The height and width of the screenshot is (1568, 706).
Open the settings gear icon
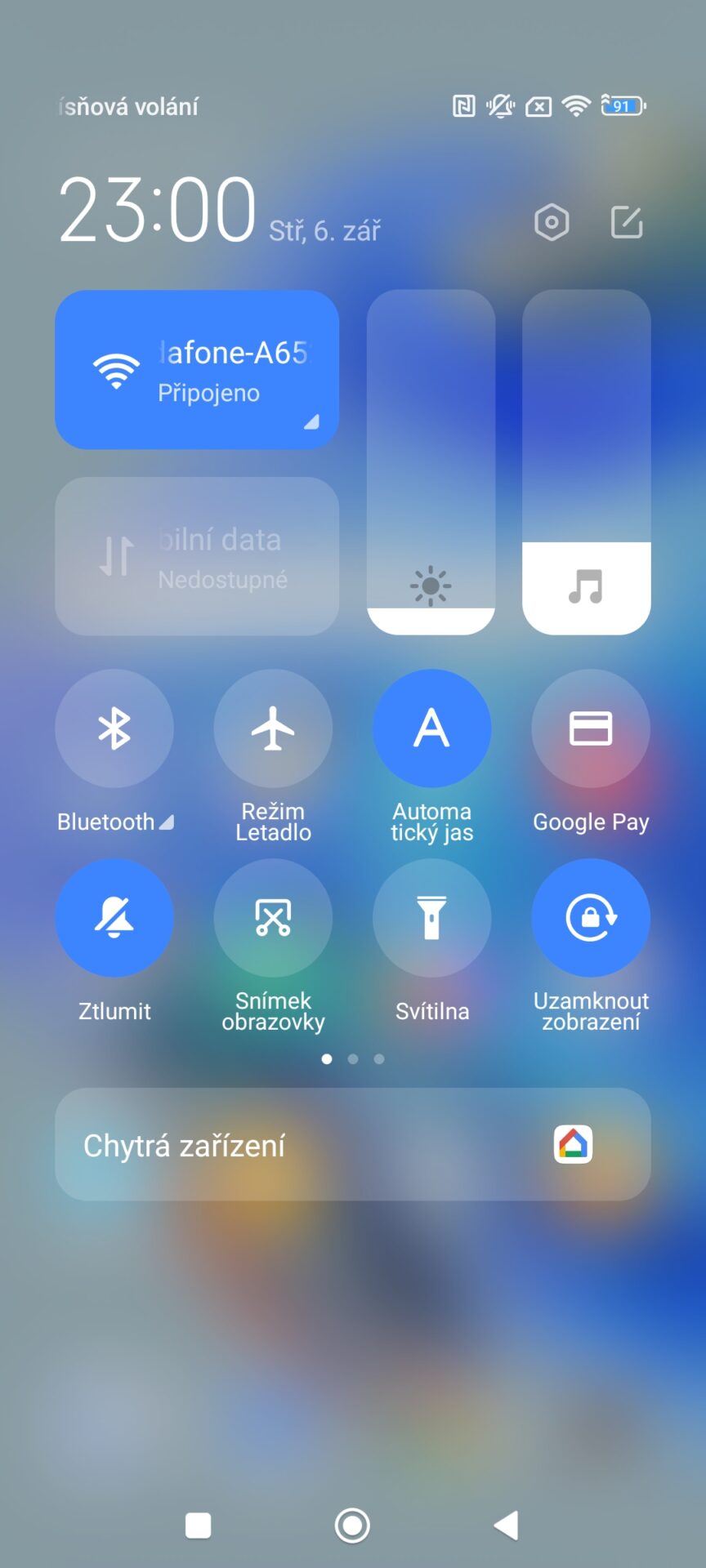[552, 222]
